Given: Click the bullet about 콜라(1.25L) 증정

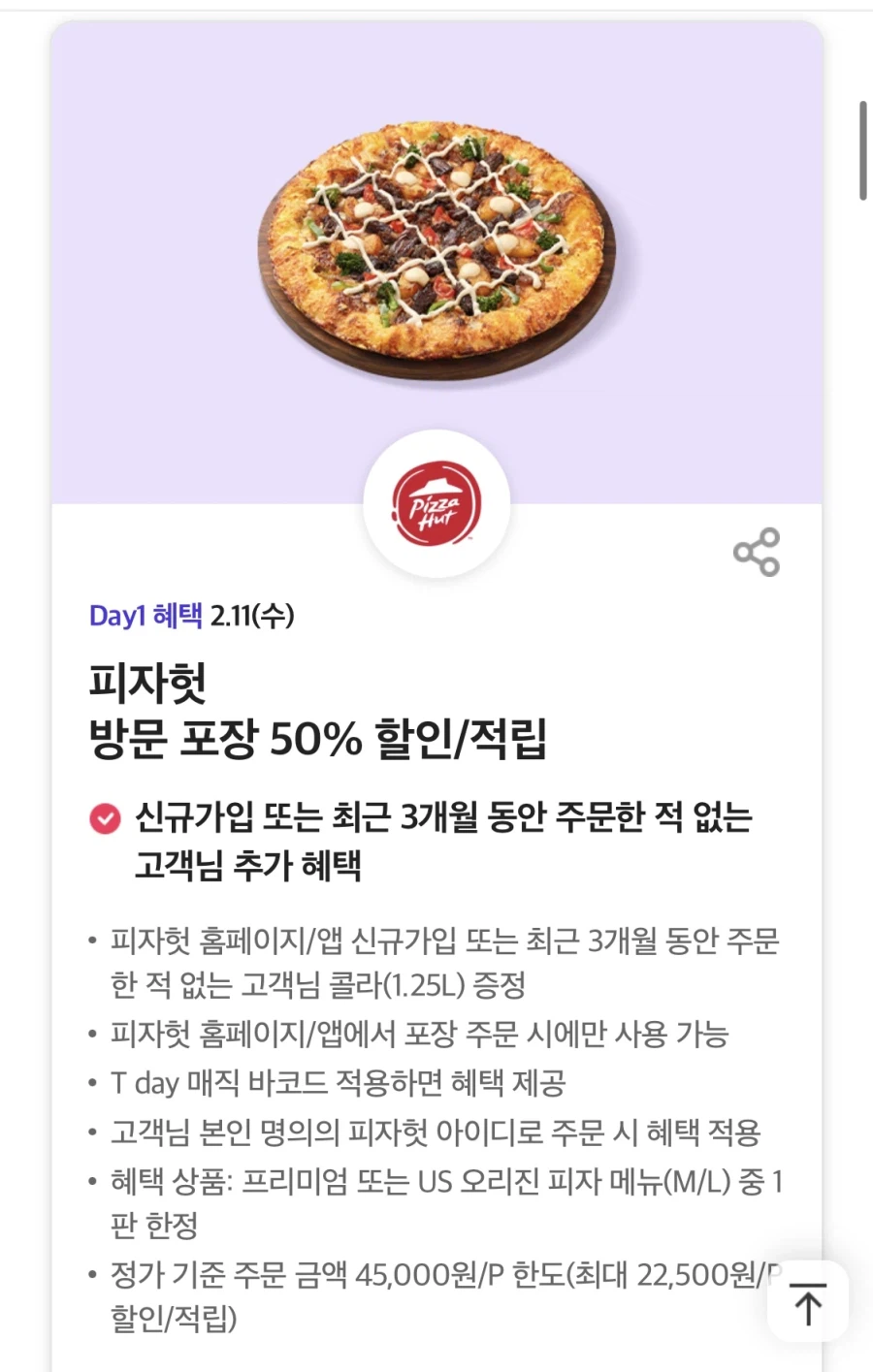Looking at the screenshot, I should point(436,965).
